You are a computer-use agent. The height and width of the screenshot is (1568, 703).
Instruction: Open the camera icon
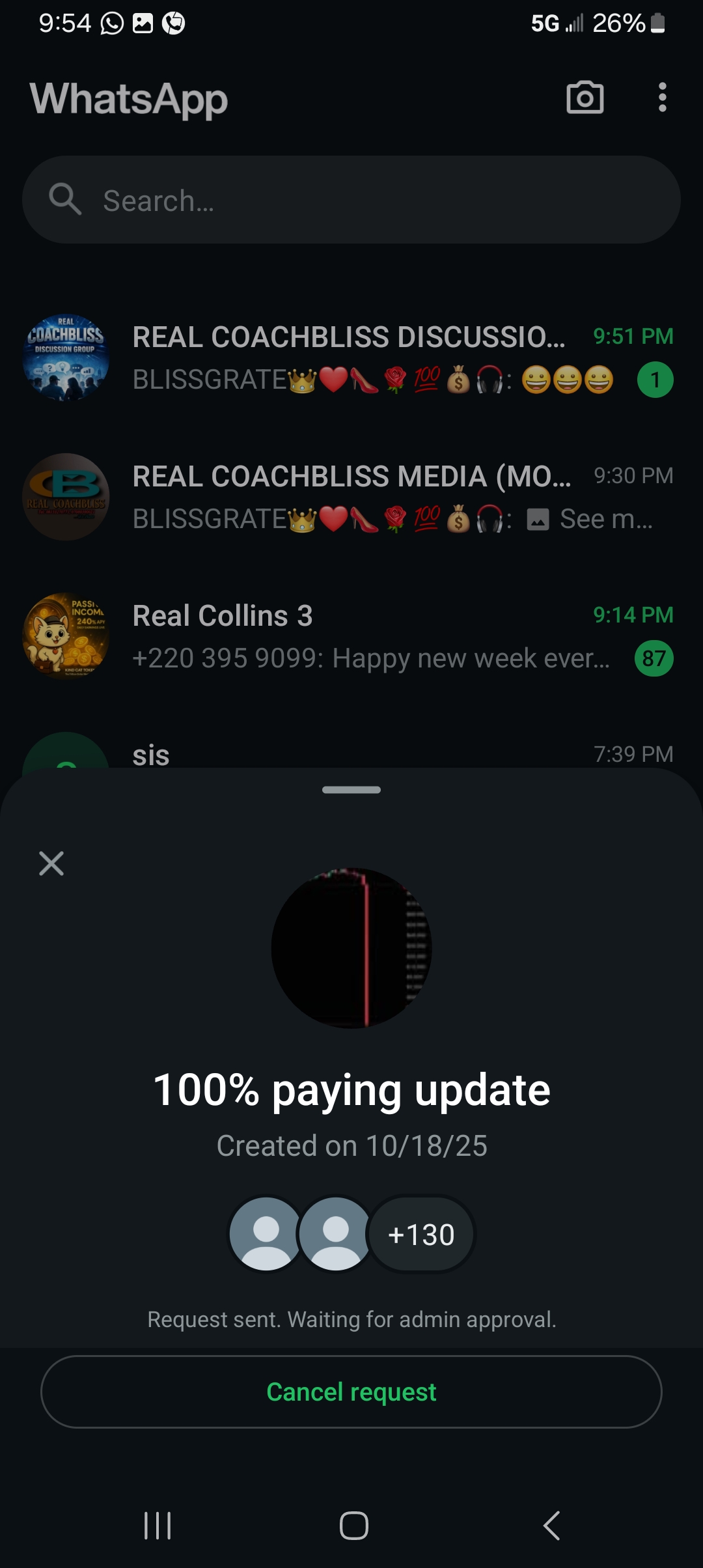click(585, 98)
